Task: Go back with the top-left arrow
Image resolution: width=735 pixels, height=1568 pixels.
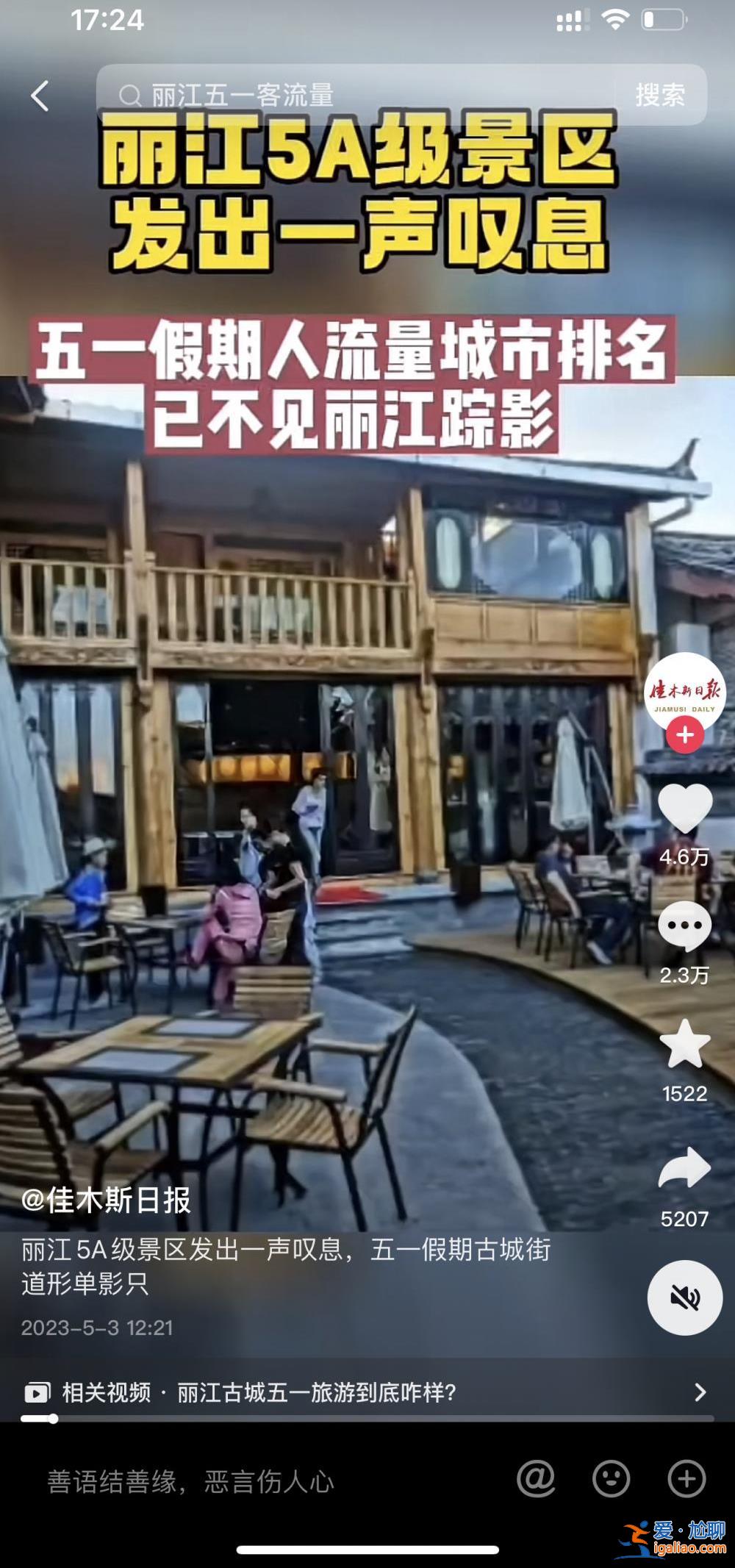Action: (x=40, y=96)
